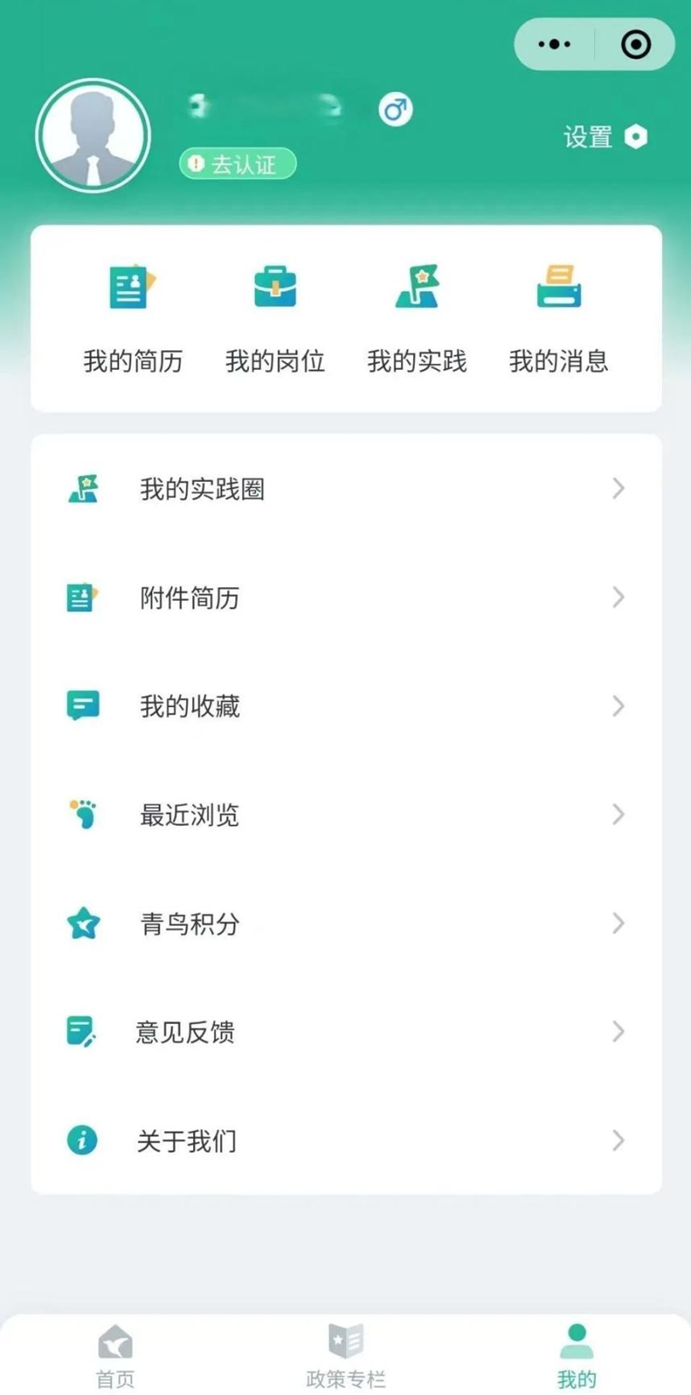This screenshot has width=691, height=1395.
Task: Tap the profile avatar picture
Action: (93, 134)
